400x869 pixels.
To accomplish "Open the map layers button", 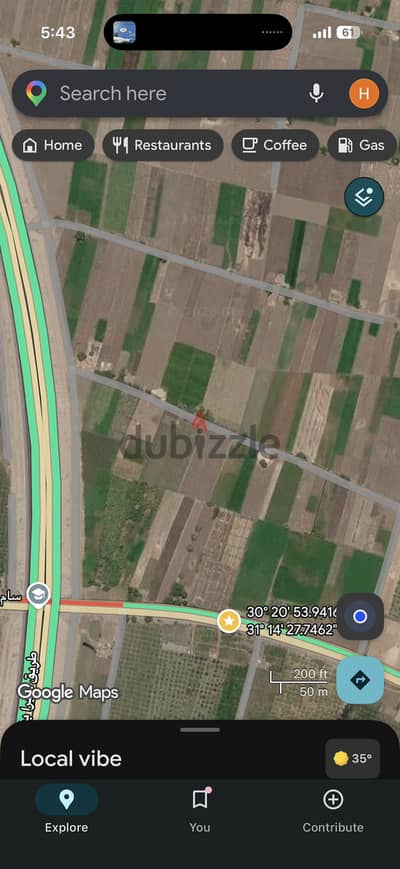I will (x=364, y=197).
